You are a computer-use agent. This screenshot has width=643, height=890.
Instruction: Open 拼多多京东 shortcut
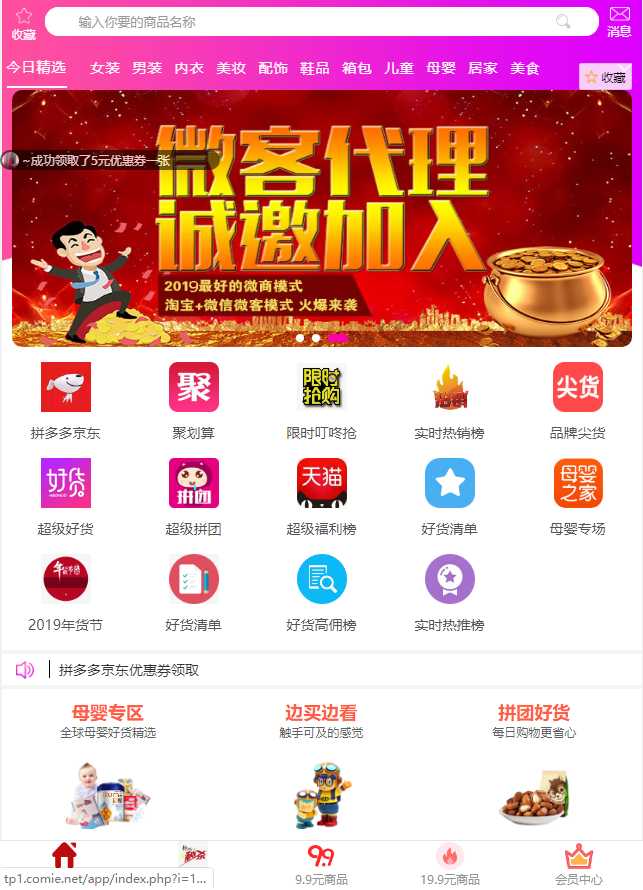point(66,400)
